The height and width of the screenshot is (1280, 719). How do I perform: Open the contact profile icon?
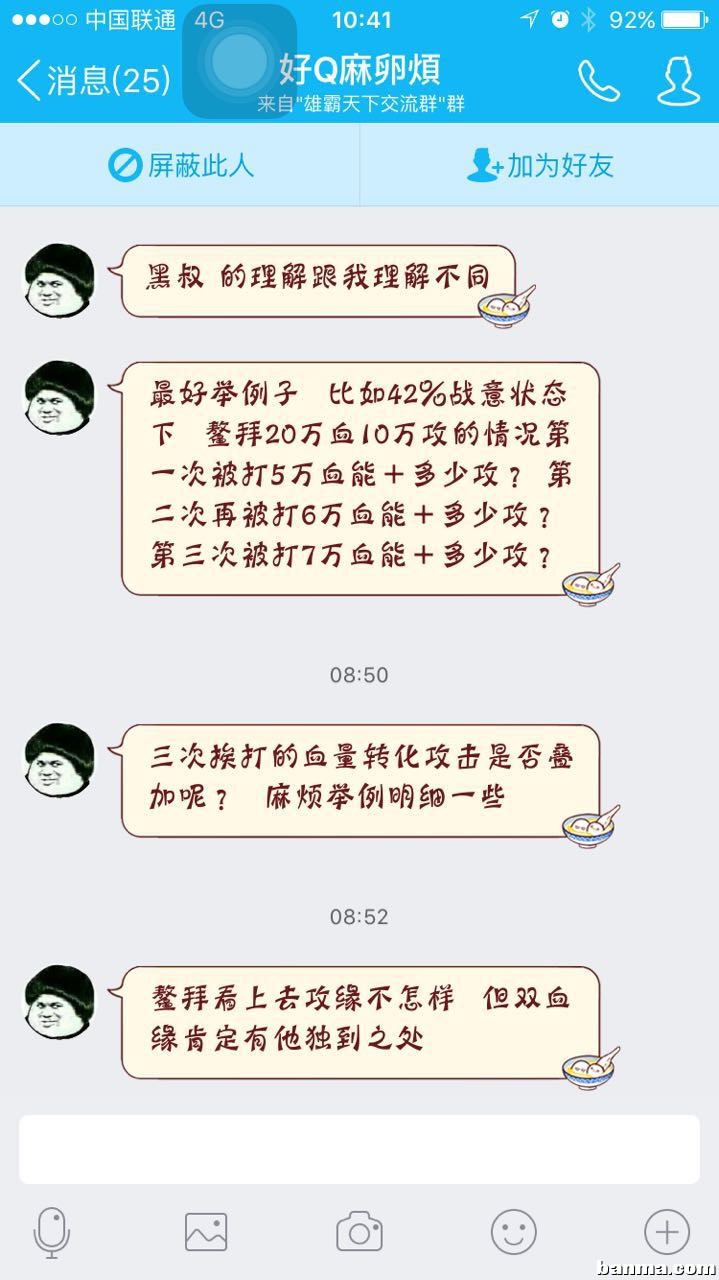click(x=677, y=81)
